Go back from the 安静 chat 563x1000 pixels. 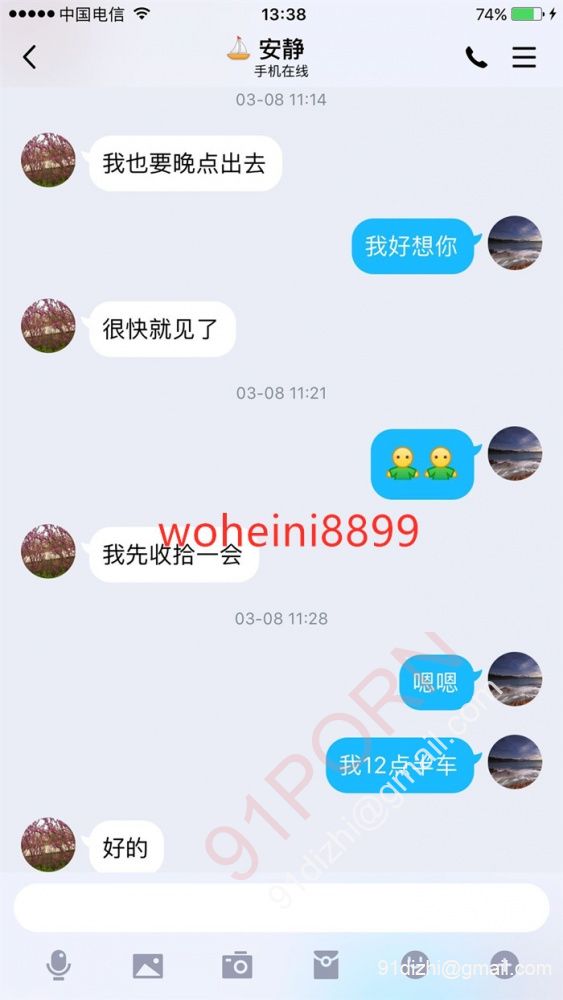[29, 57]
